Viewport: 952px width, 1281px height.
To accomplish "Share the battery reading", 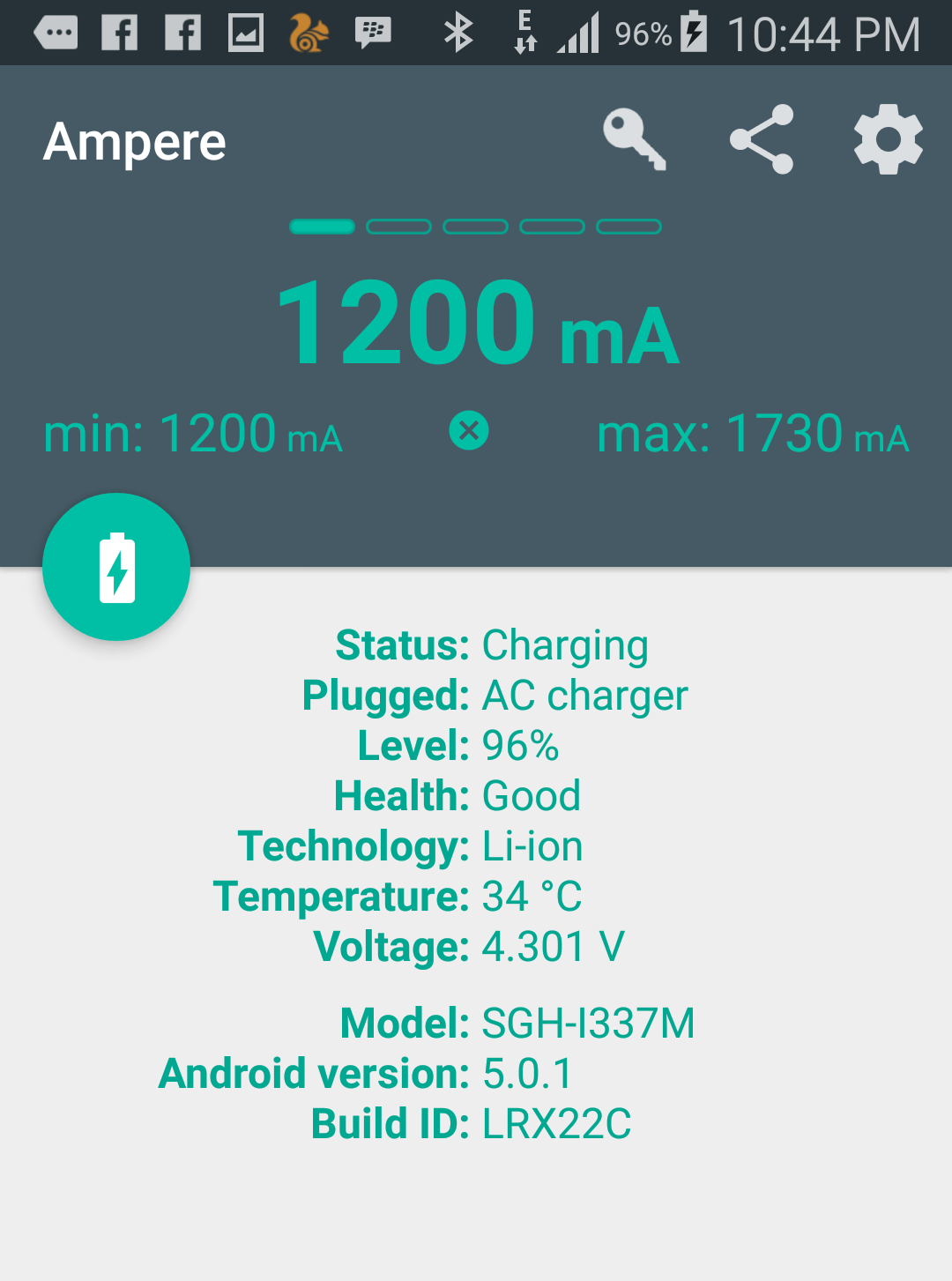I will pos(762,139).
